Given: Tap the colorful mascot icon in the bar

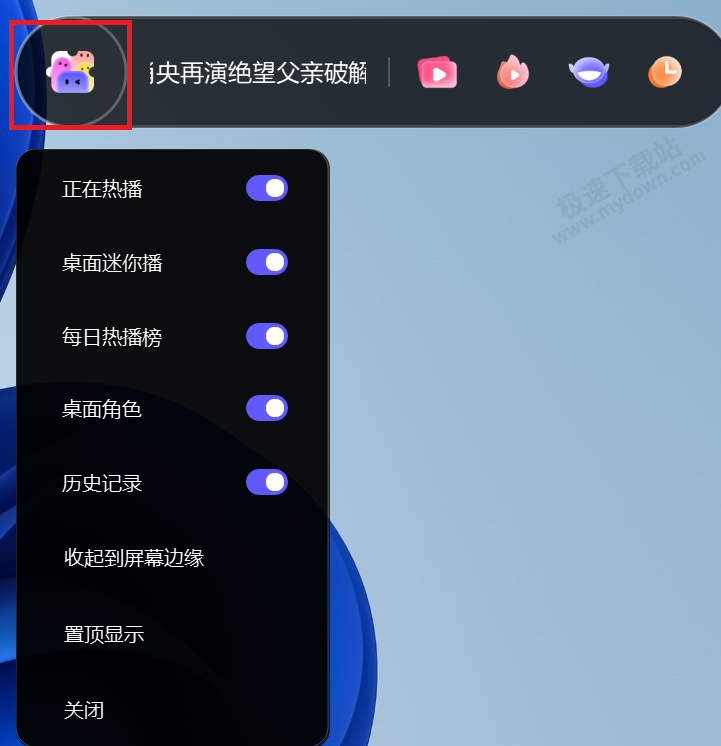Looking at the screenshot, I should click(71, 72).
